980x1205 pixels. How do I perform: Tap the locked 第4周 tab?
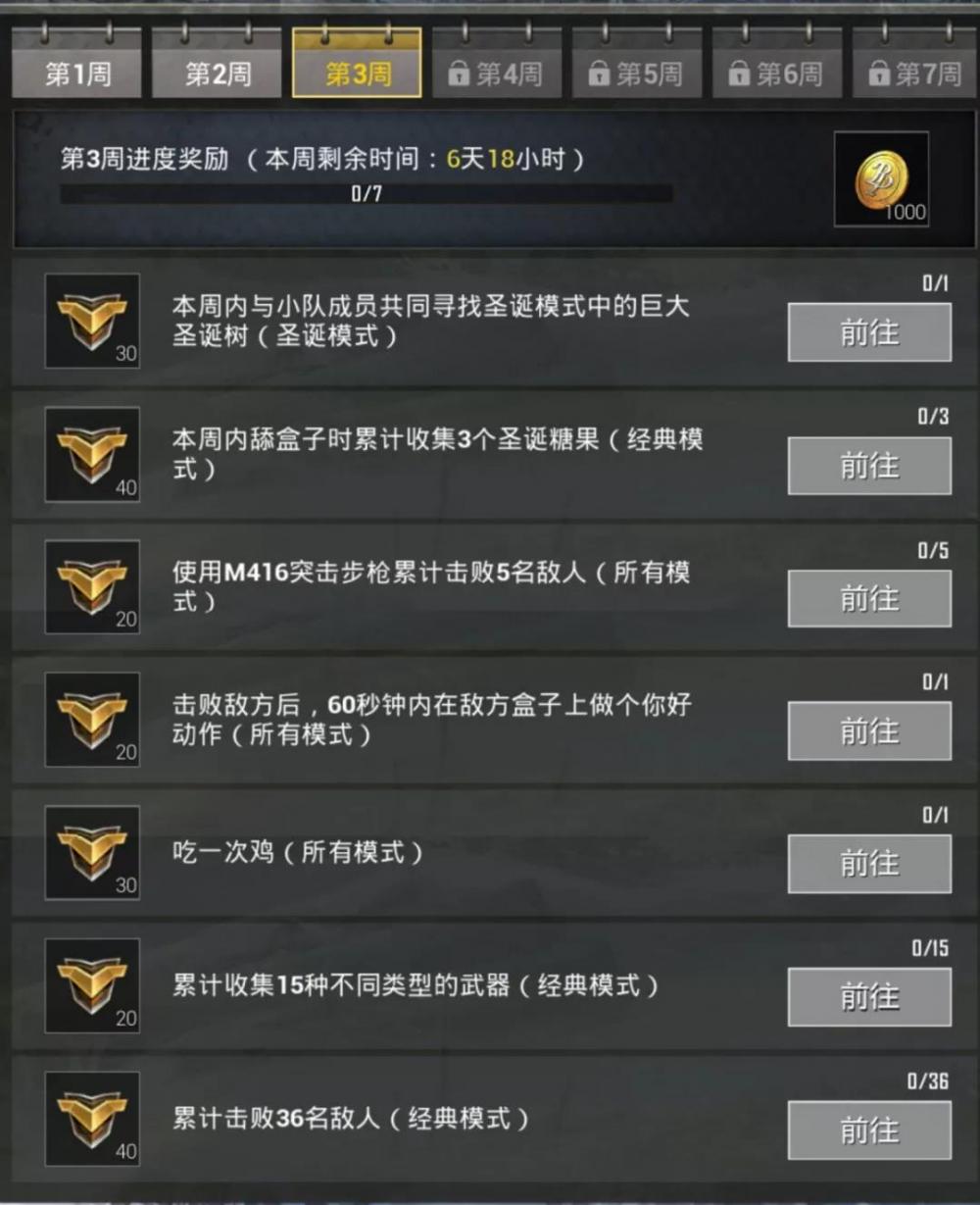pos(497,72)
